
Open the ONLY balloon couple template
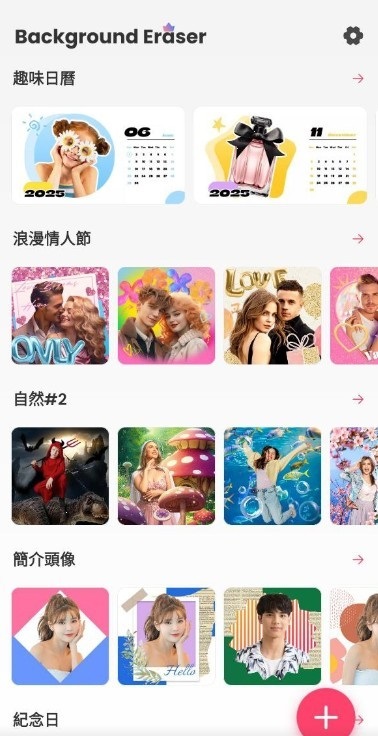60,315
